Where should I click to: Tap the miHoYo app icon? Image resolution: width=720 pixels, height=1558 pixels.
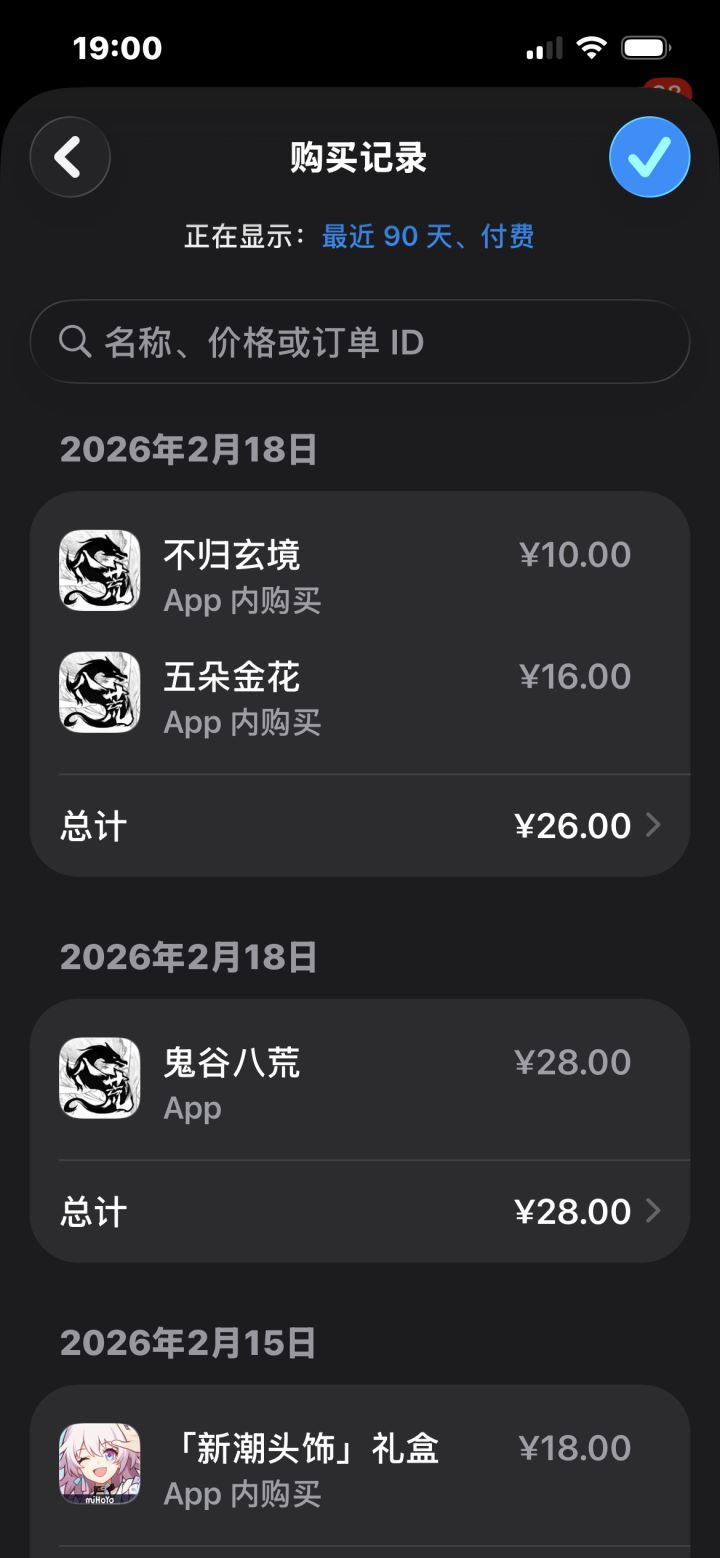(x=99, y=1466)
